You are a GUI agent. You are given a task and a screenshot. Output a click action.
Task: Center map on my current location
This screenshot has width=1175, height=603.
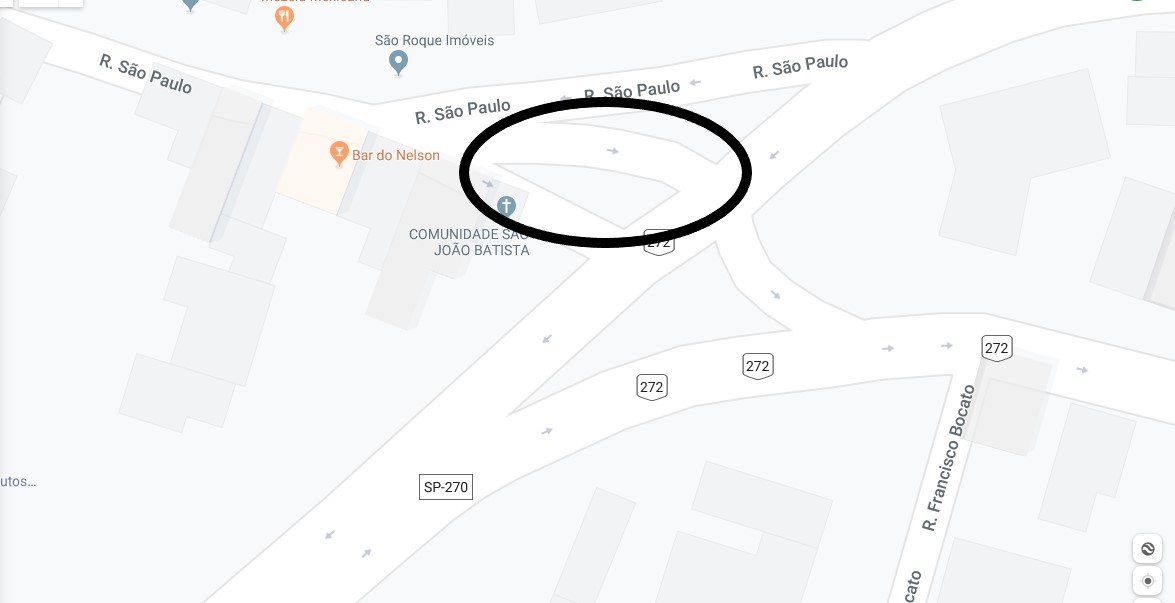pyautogui.click(x=1147, y=581)
